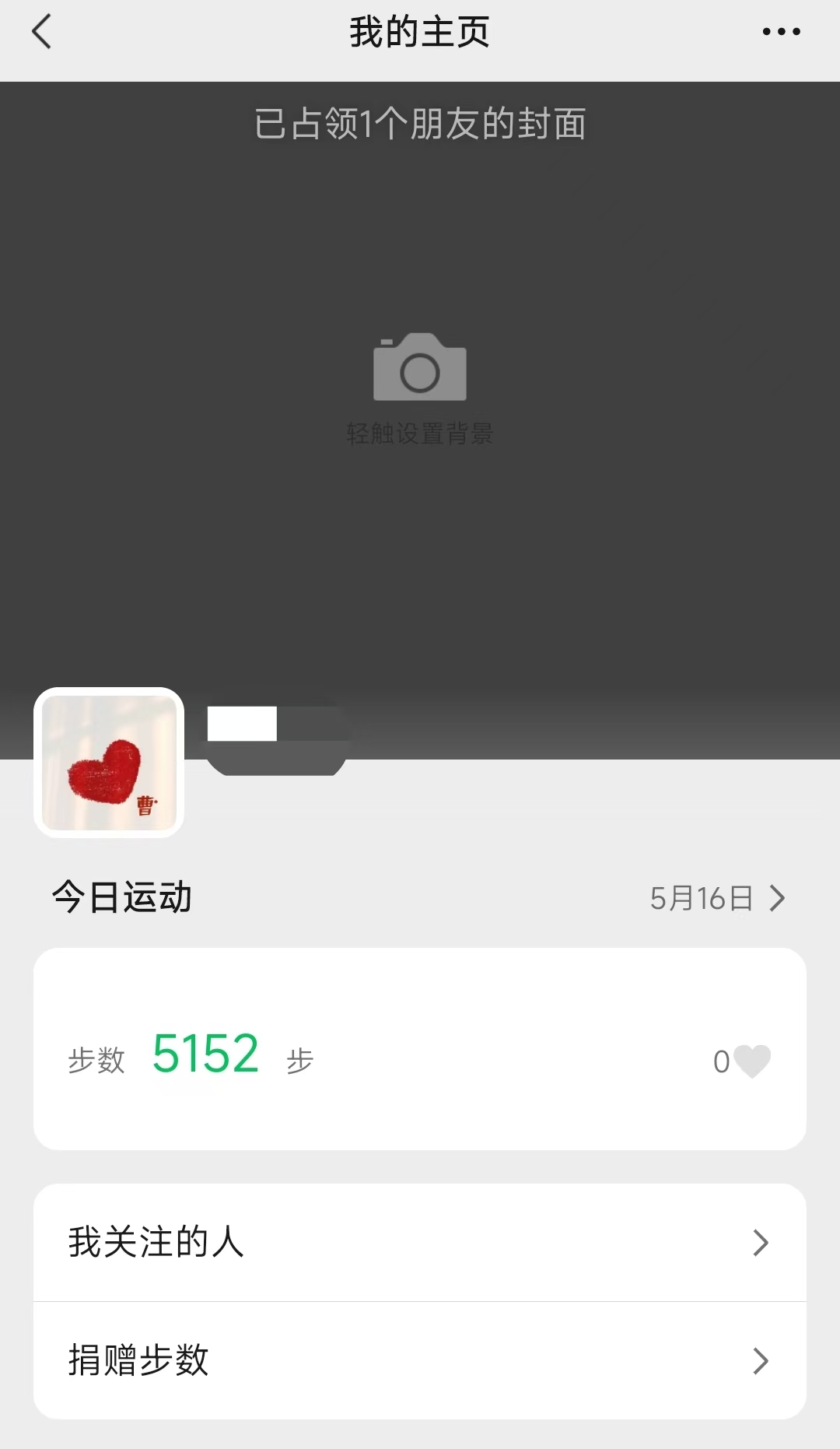840x1449 pixels.
Task: Tap camera icon to set background
Action: coord(420,367)
